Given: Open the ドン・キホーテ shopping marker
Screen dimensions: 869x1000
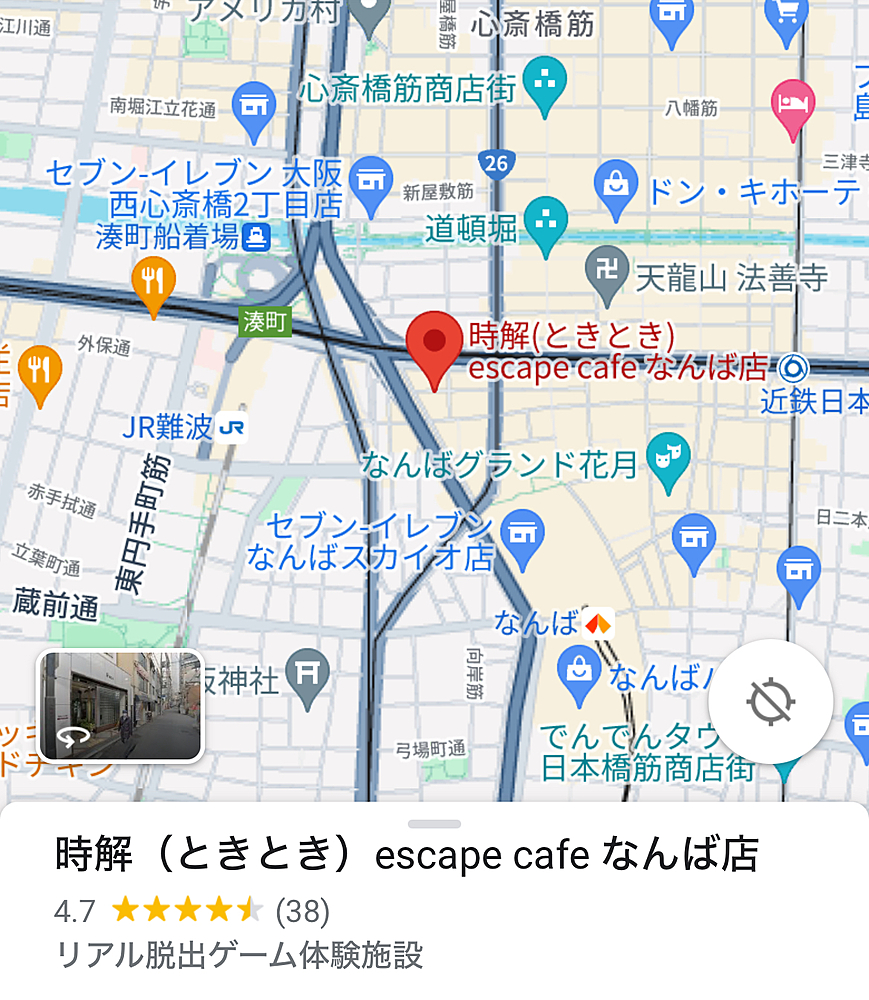Looking at the screenshot, I should 616,189.
